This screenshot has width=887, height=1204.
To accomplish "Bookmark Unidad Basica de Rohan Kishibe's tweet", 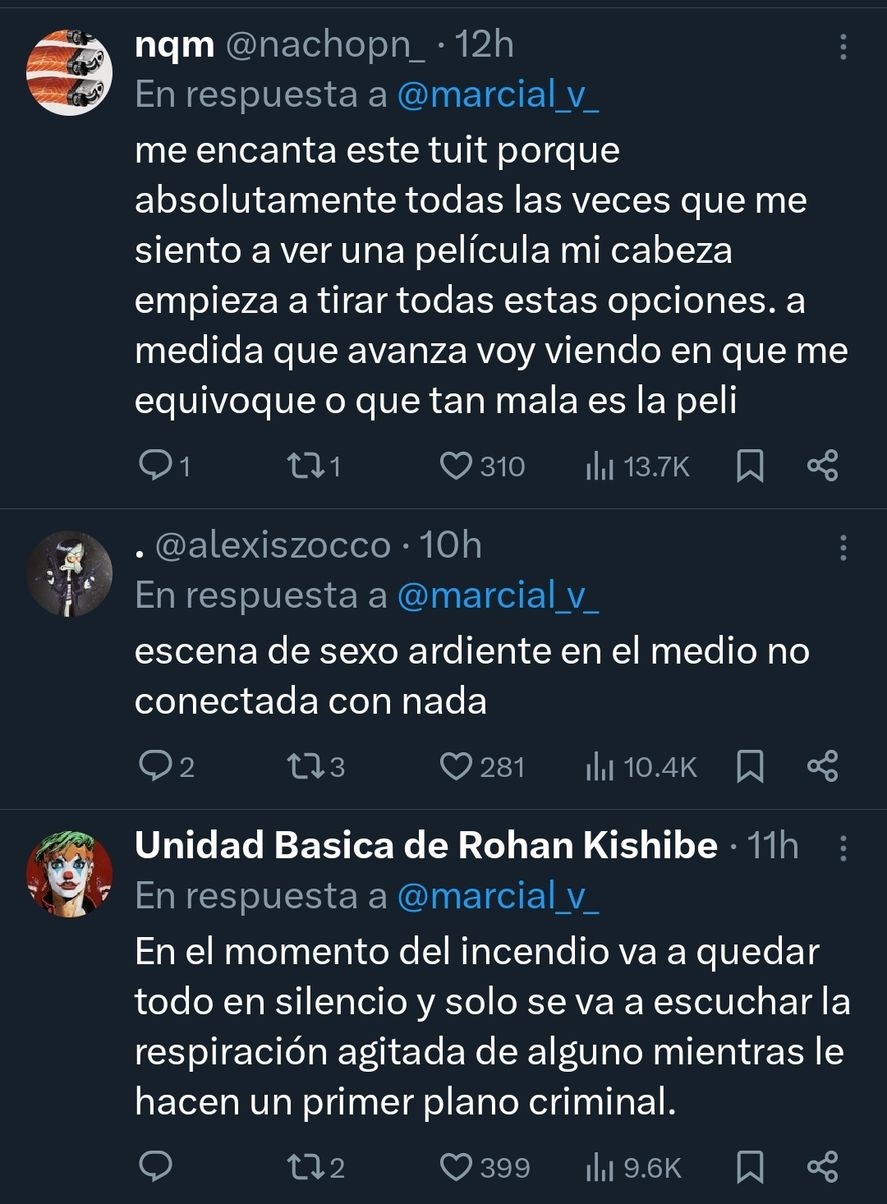I will 750,1166.
